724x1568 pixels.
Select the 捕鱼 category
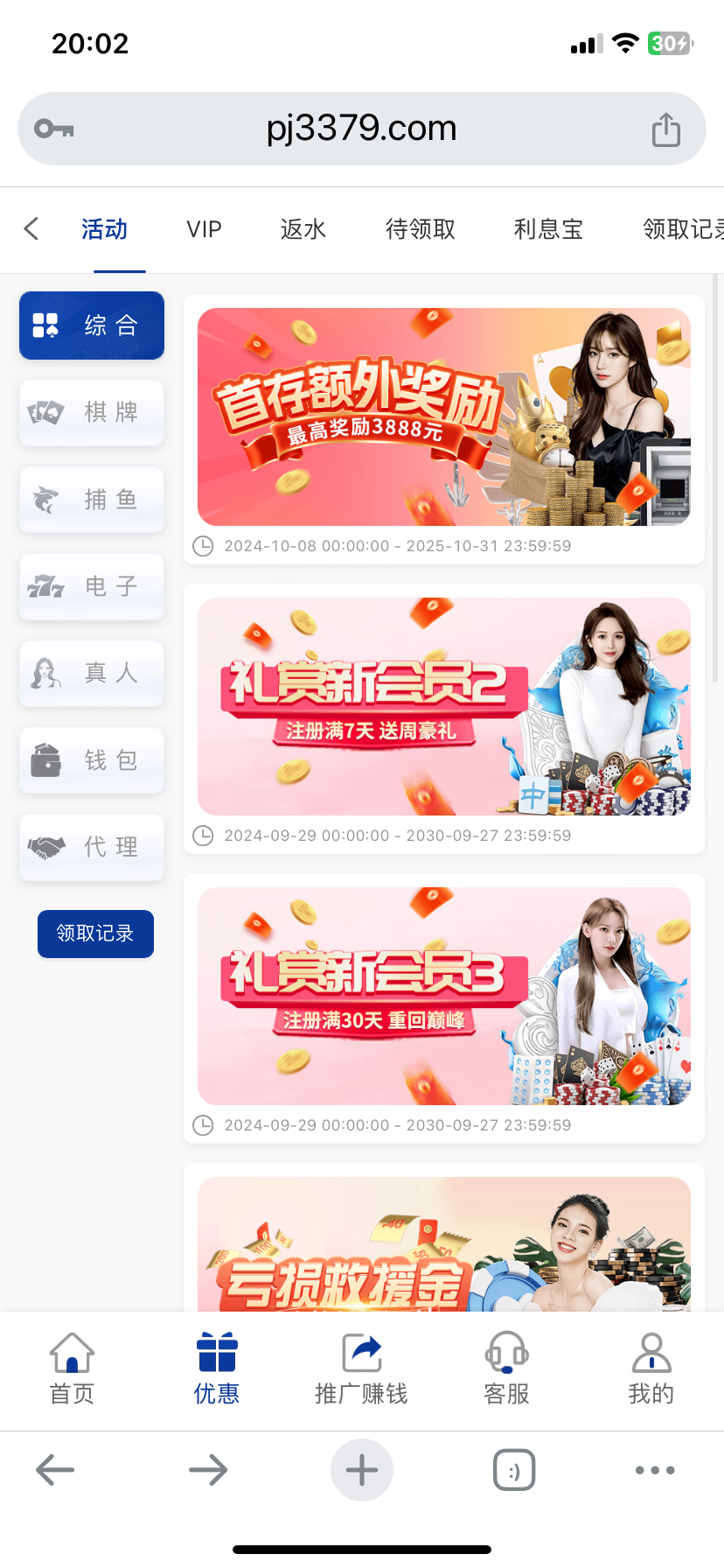point(92,500)
